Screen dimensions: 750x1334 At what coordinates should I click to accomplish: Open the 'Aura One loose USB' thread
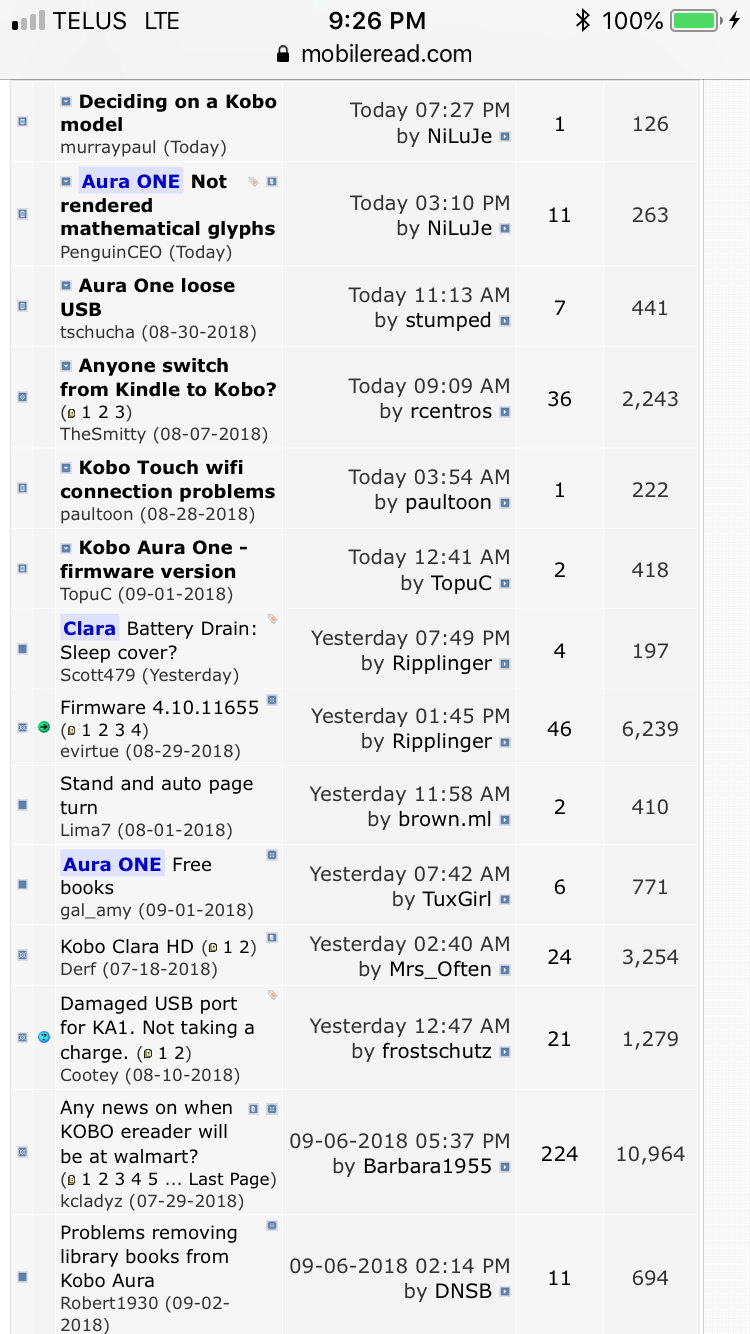(x=156, y=297)
